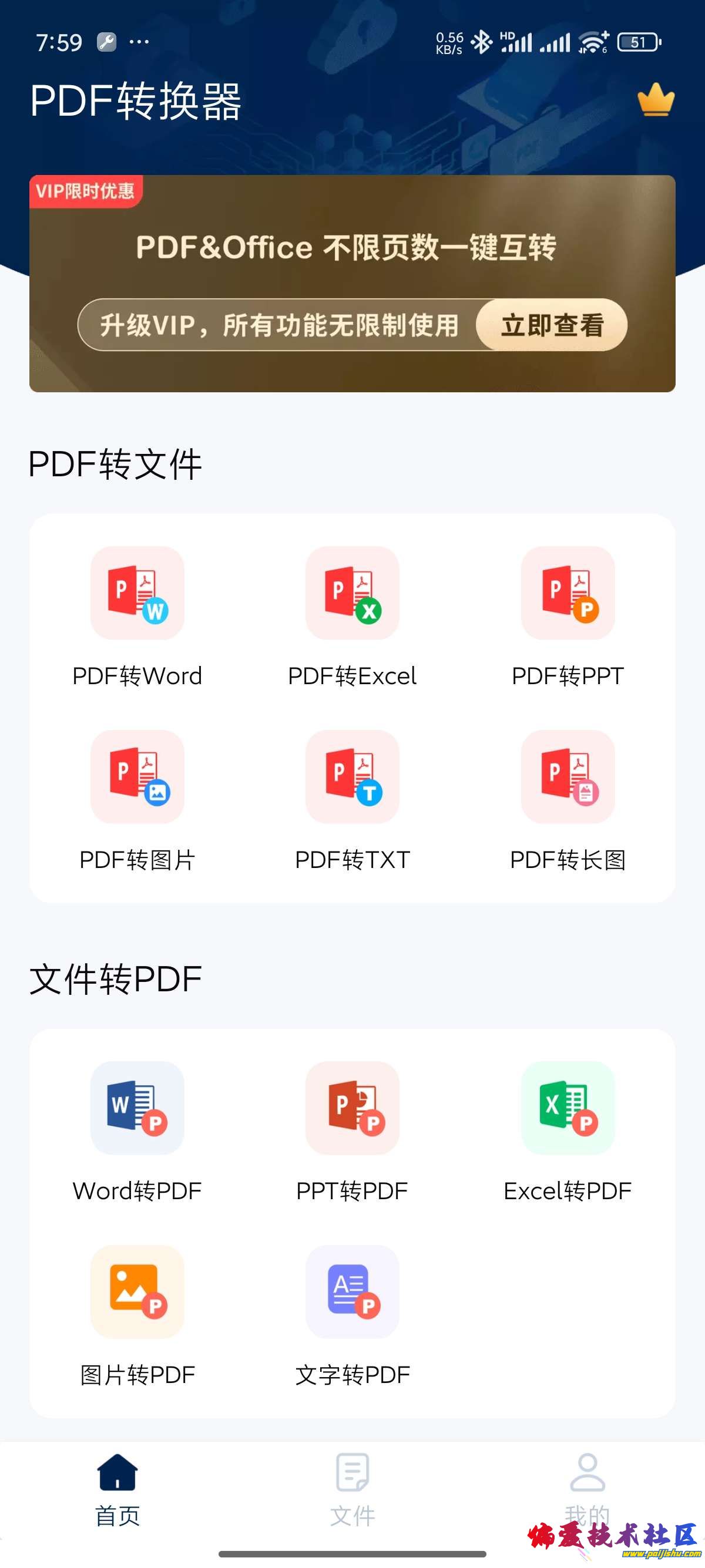Choose PPT转PDF tool
Screen dimensions: 705x1568
click(352, 1130)
